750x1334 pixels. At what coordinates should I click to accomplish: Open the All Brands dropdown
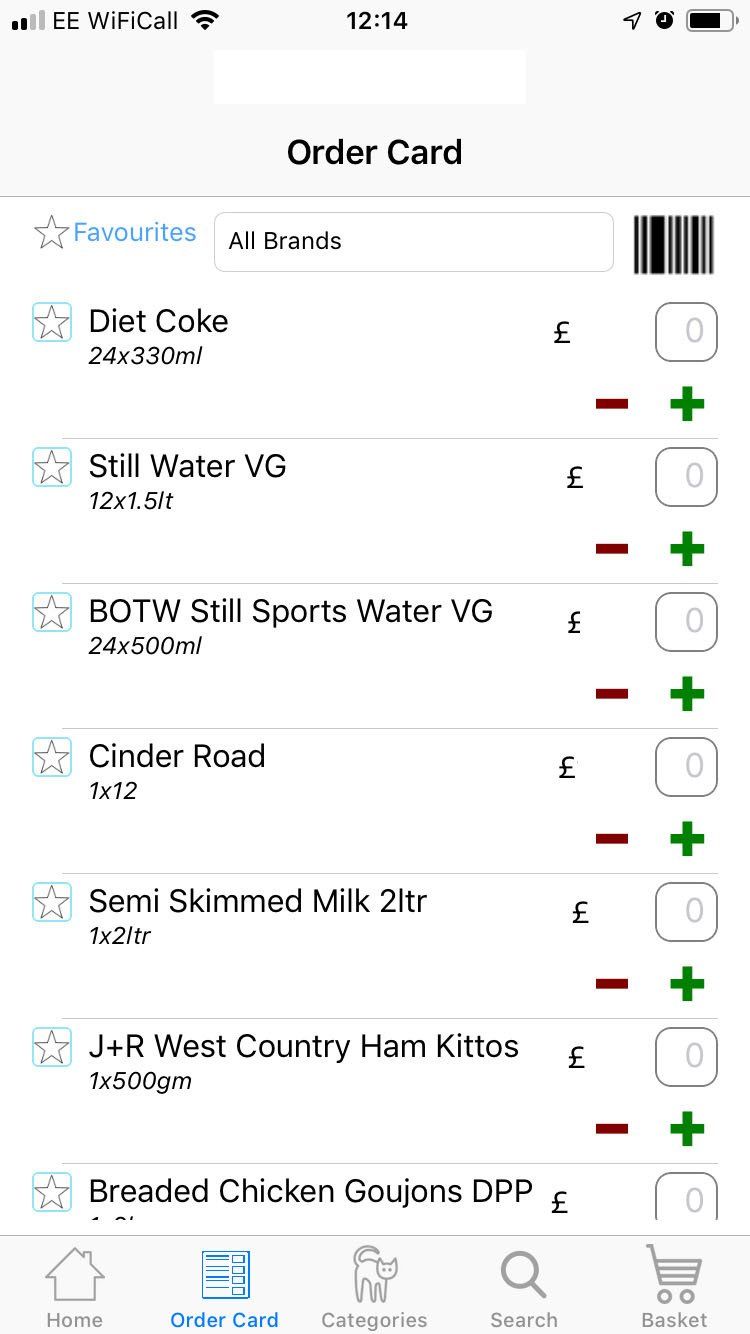coord(413,241)
